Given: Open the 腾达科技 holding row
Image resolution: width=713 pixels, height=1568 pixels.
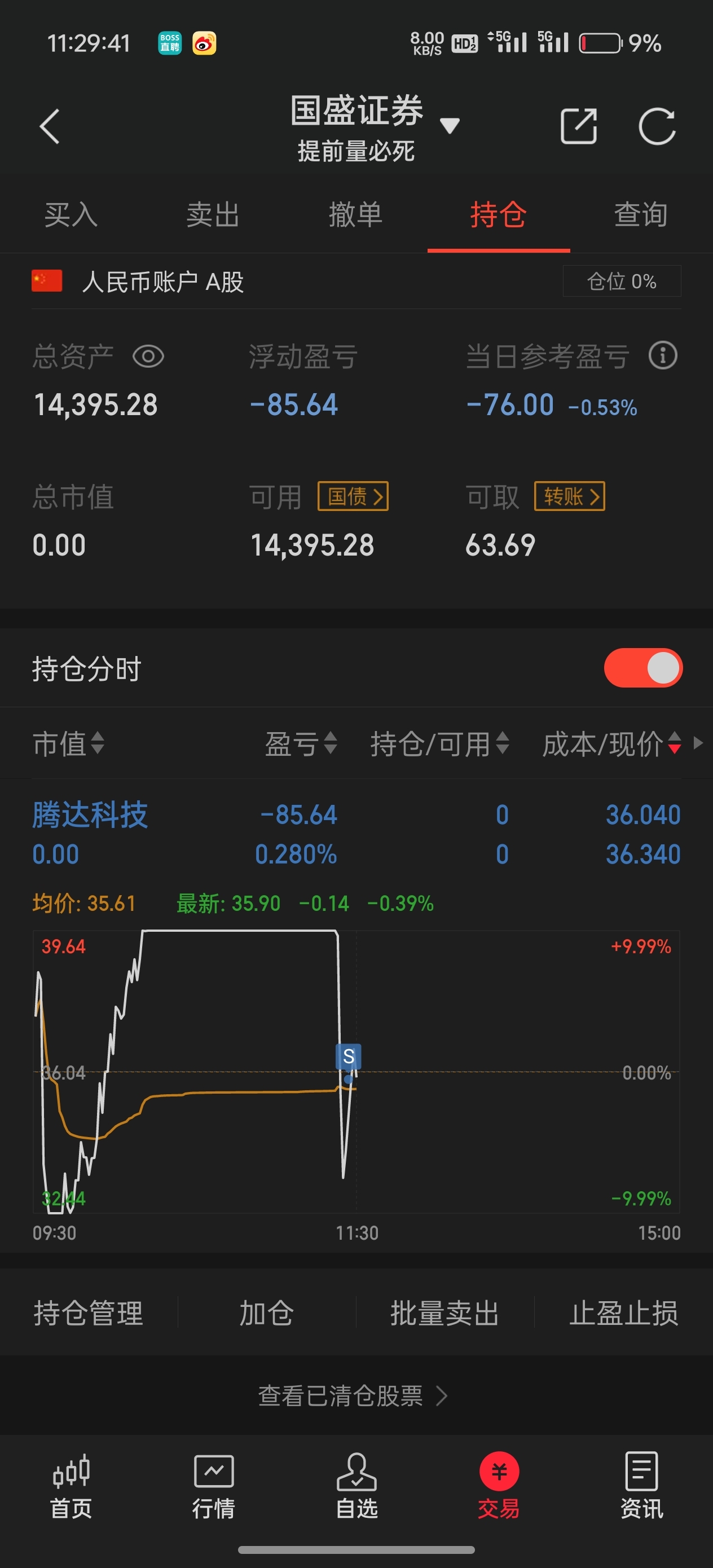Looking at the screenshot, I should 356,834.
